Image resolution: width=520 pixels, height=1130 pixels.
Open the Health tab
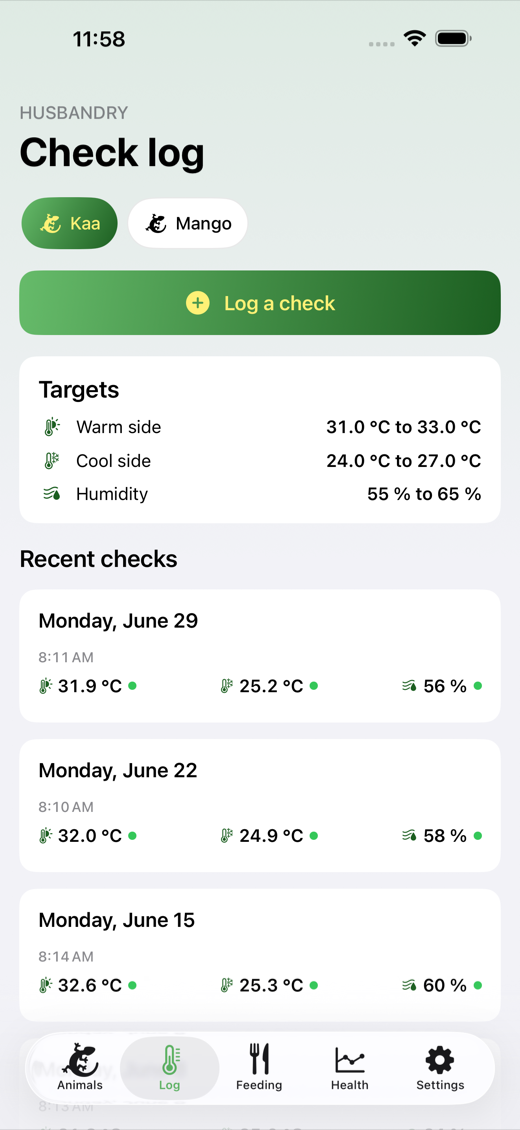click(x=350, y=1068)
